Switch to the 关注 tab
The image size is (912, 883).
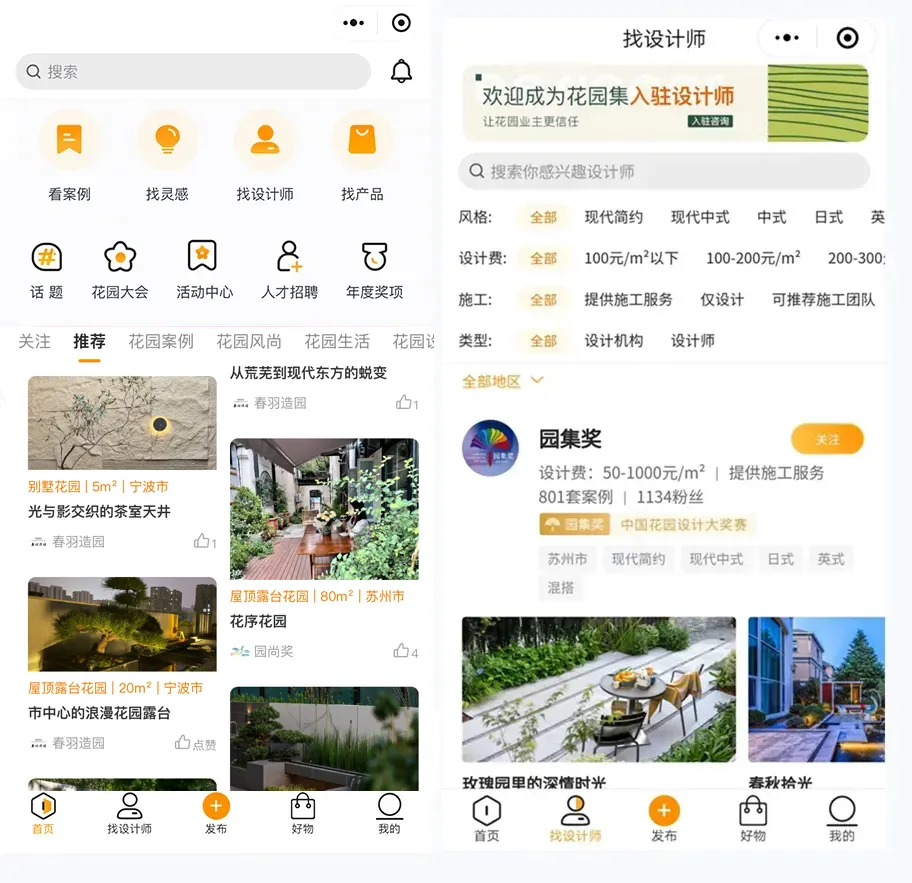(x=34, y=341)
